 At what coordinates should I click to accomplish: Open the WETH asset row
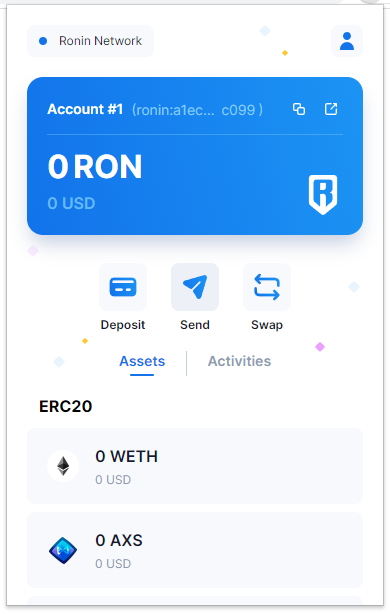[195, 466]
